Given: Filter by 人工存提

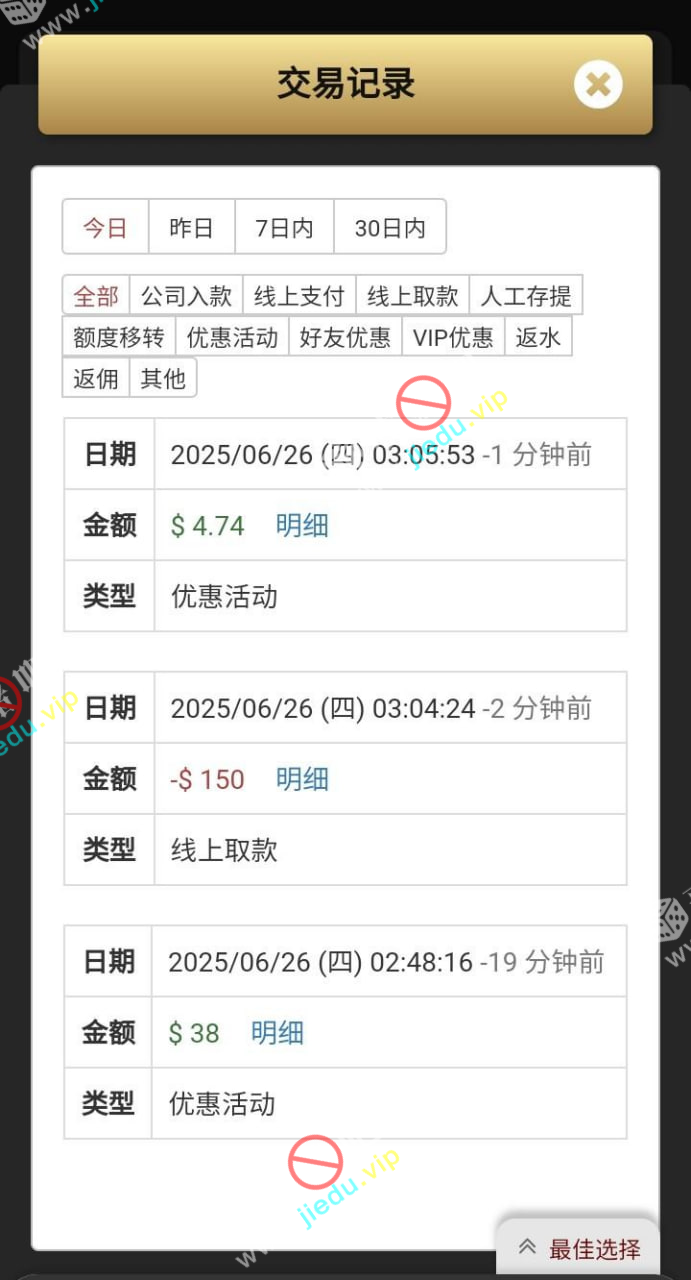Looking at the screenshot, I should [x=526, y=296].
